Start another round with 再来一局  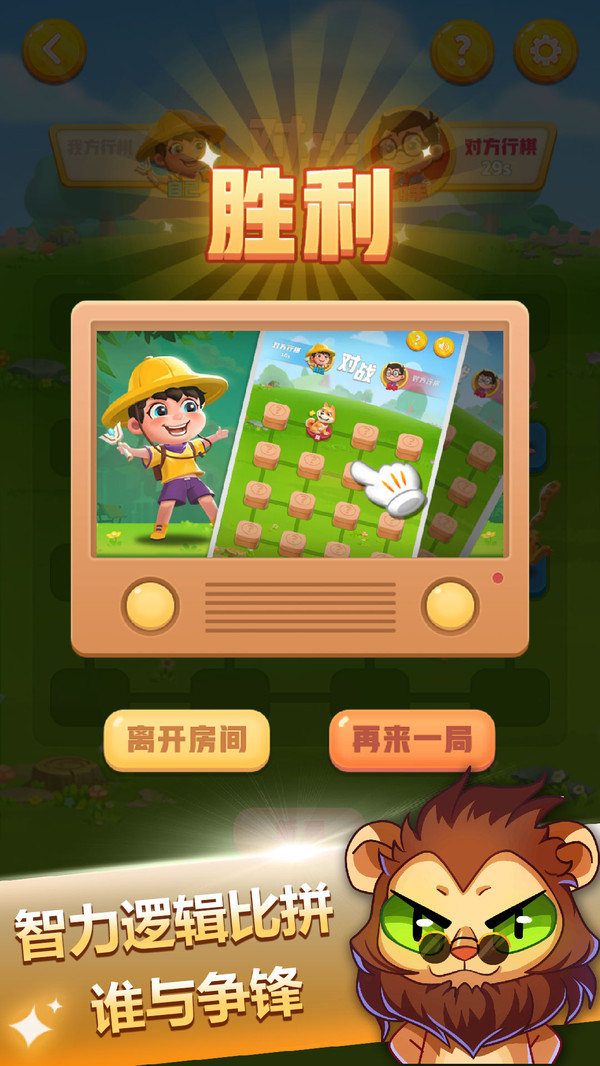[411, 740]
